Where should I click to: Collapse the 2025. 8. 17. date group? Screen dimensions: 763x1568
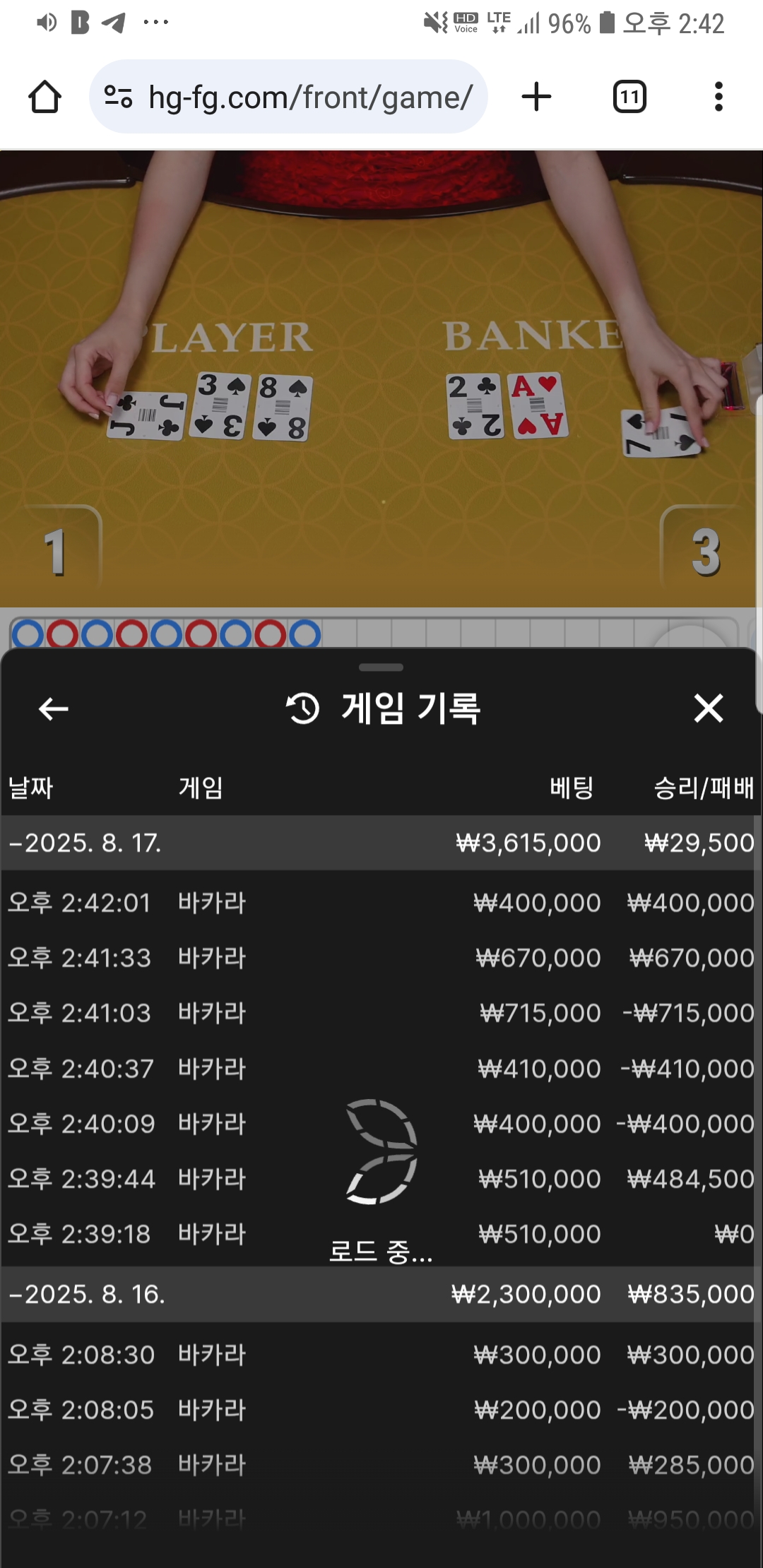coord(379,843)
